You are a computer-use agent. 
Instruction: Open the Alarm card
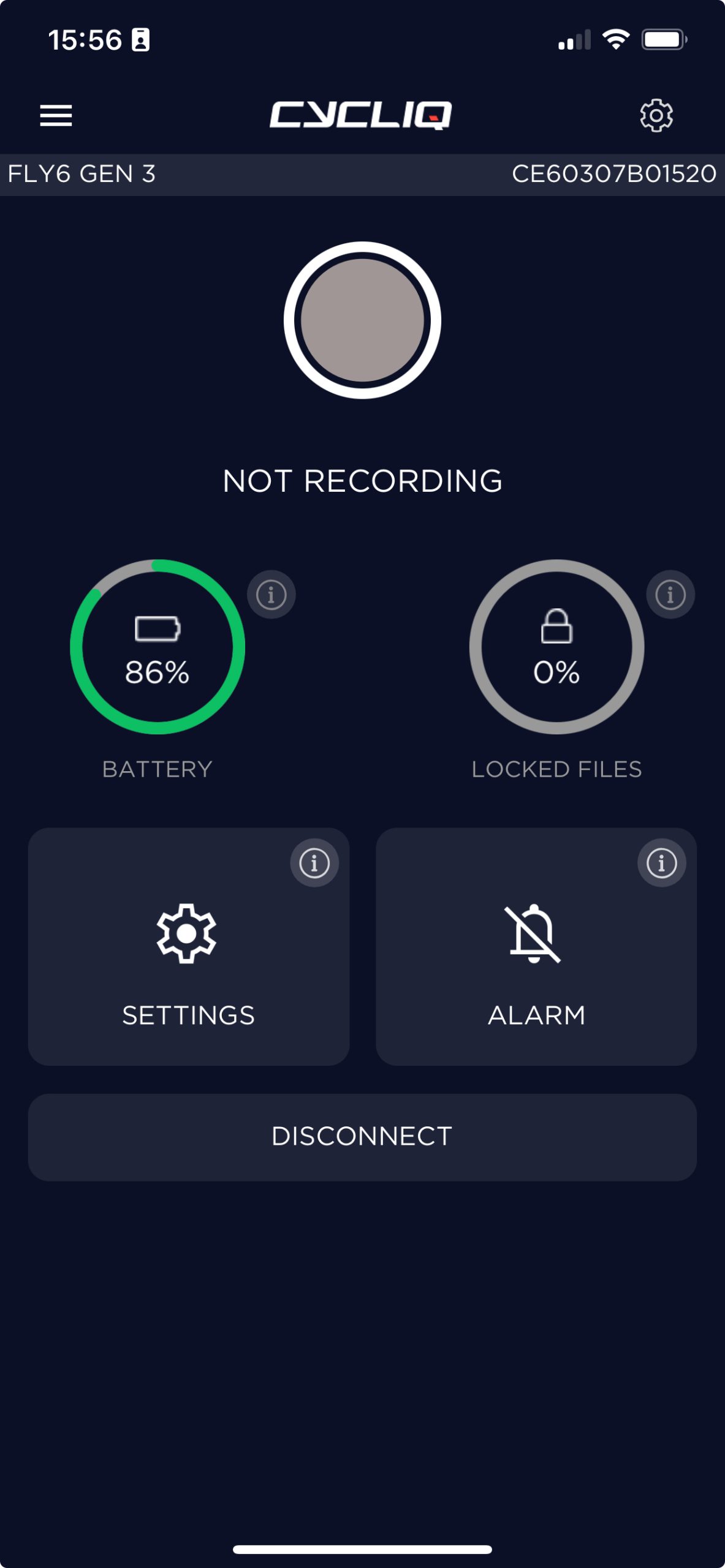coord(536,946)
